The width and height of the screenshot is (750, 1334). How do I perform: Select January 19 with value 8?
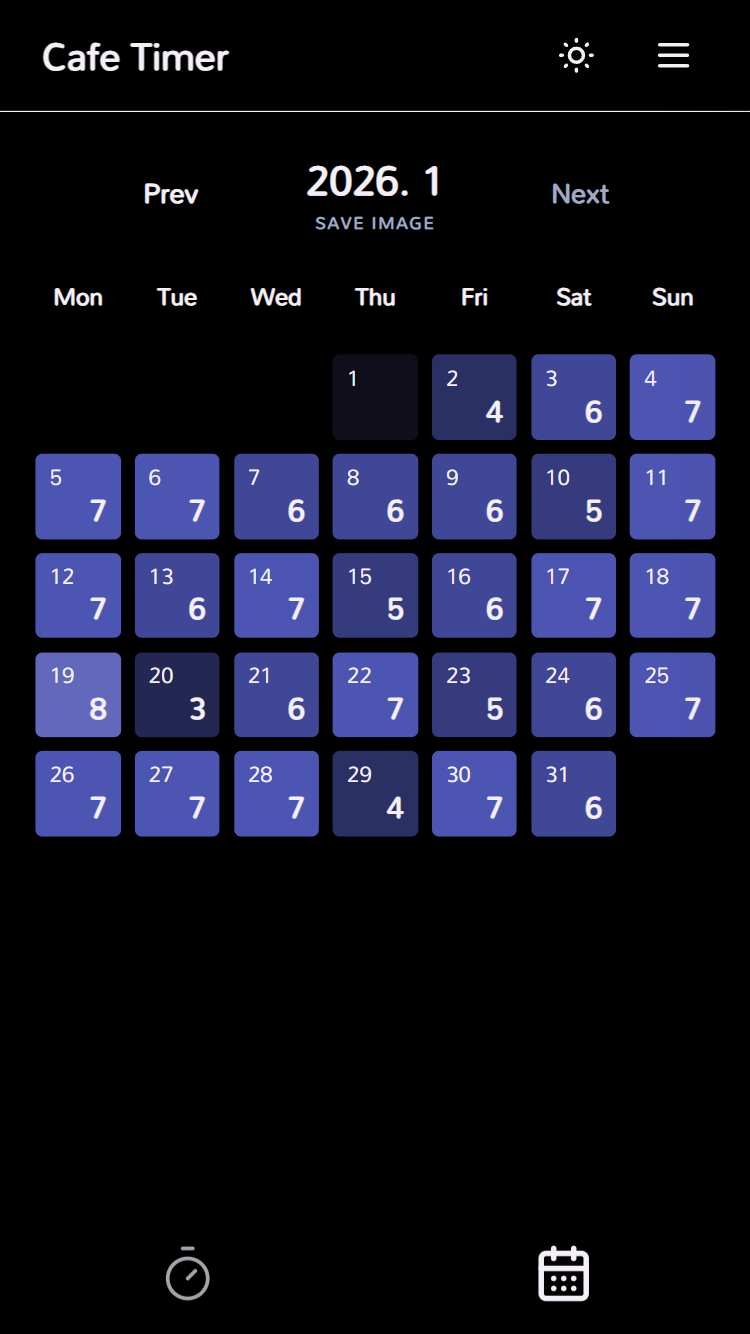(78, 694)
